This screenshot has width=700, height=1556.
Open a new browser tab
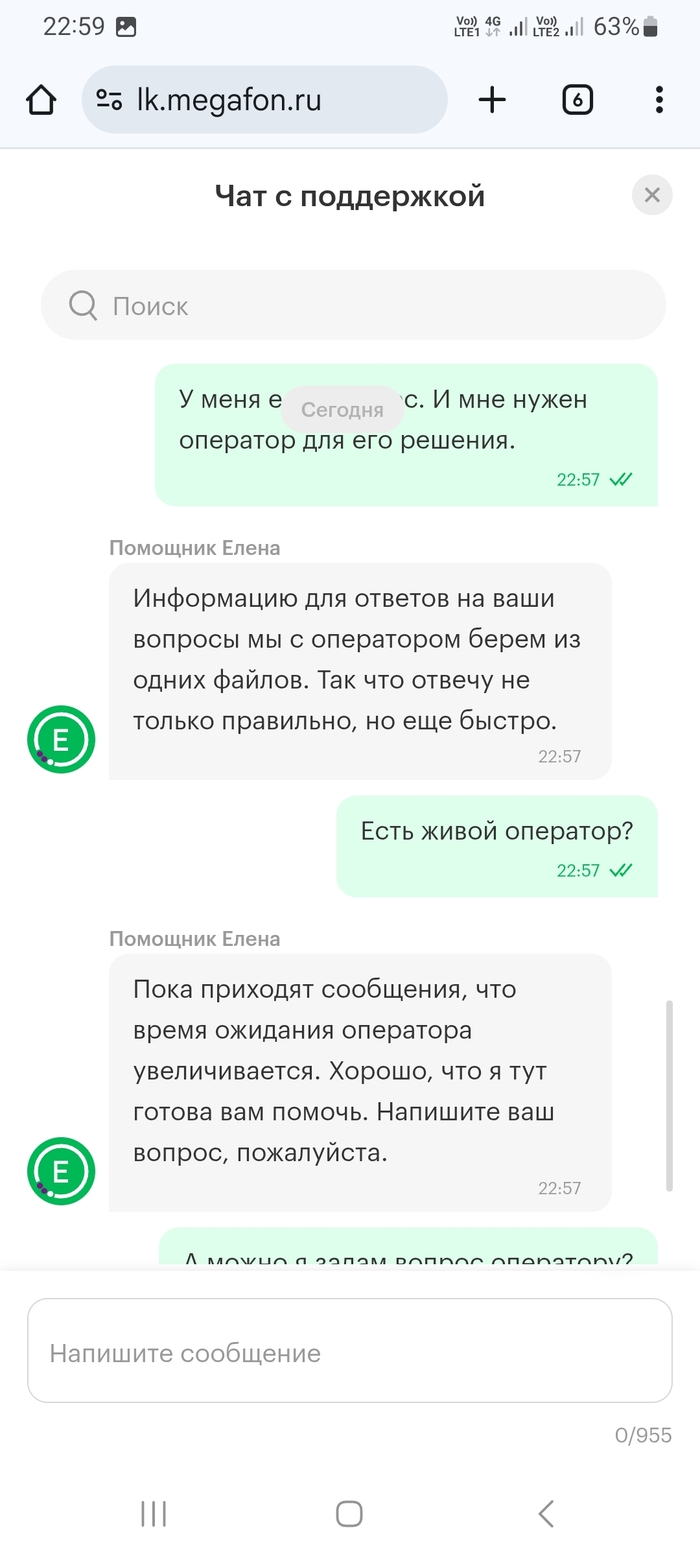492,100
